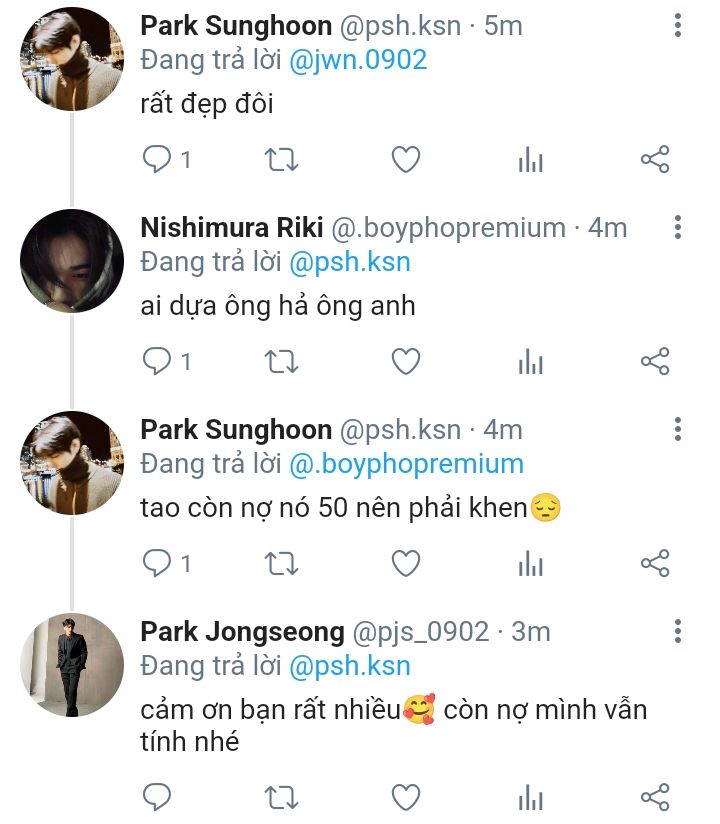Reply to Park Jongseong's tweet

(x=157, y=797)
